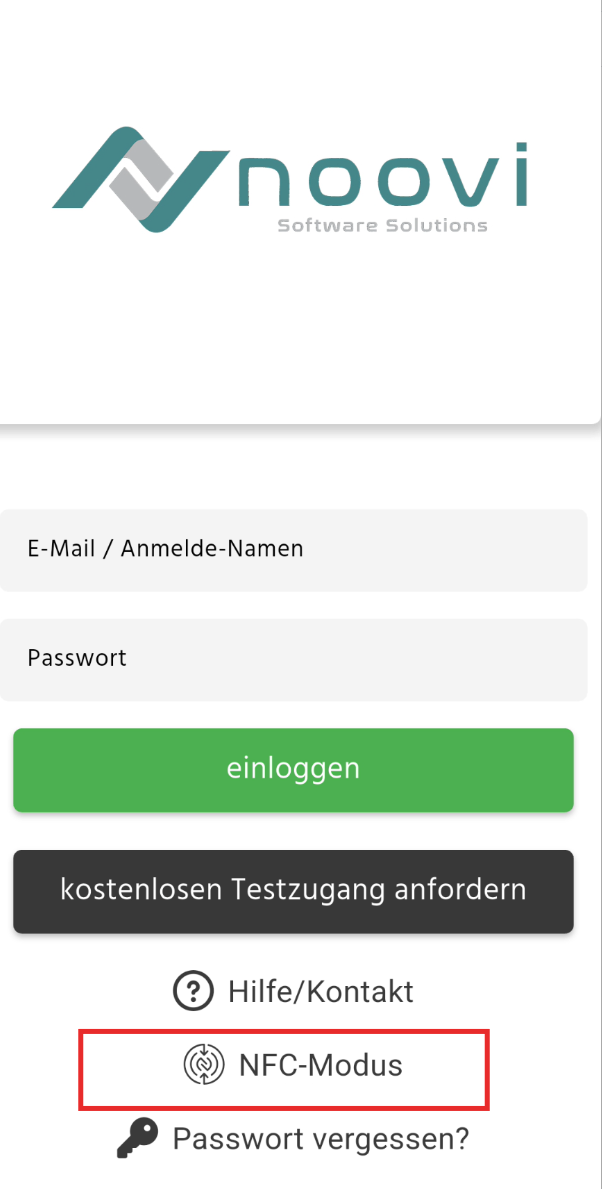Focus the Passwort input field

tap(293, 659)
